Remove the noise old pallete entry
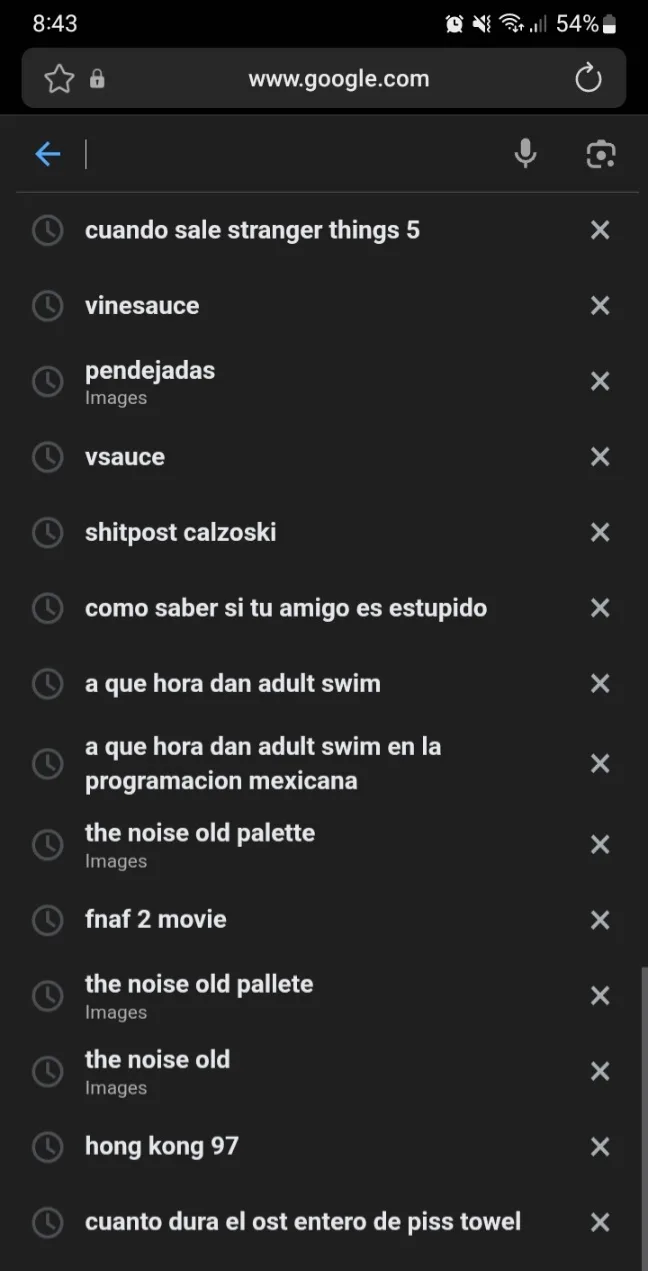The width and height of the screenshot is (648, 1271). point(600,995)
